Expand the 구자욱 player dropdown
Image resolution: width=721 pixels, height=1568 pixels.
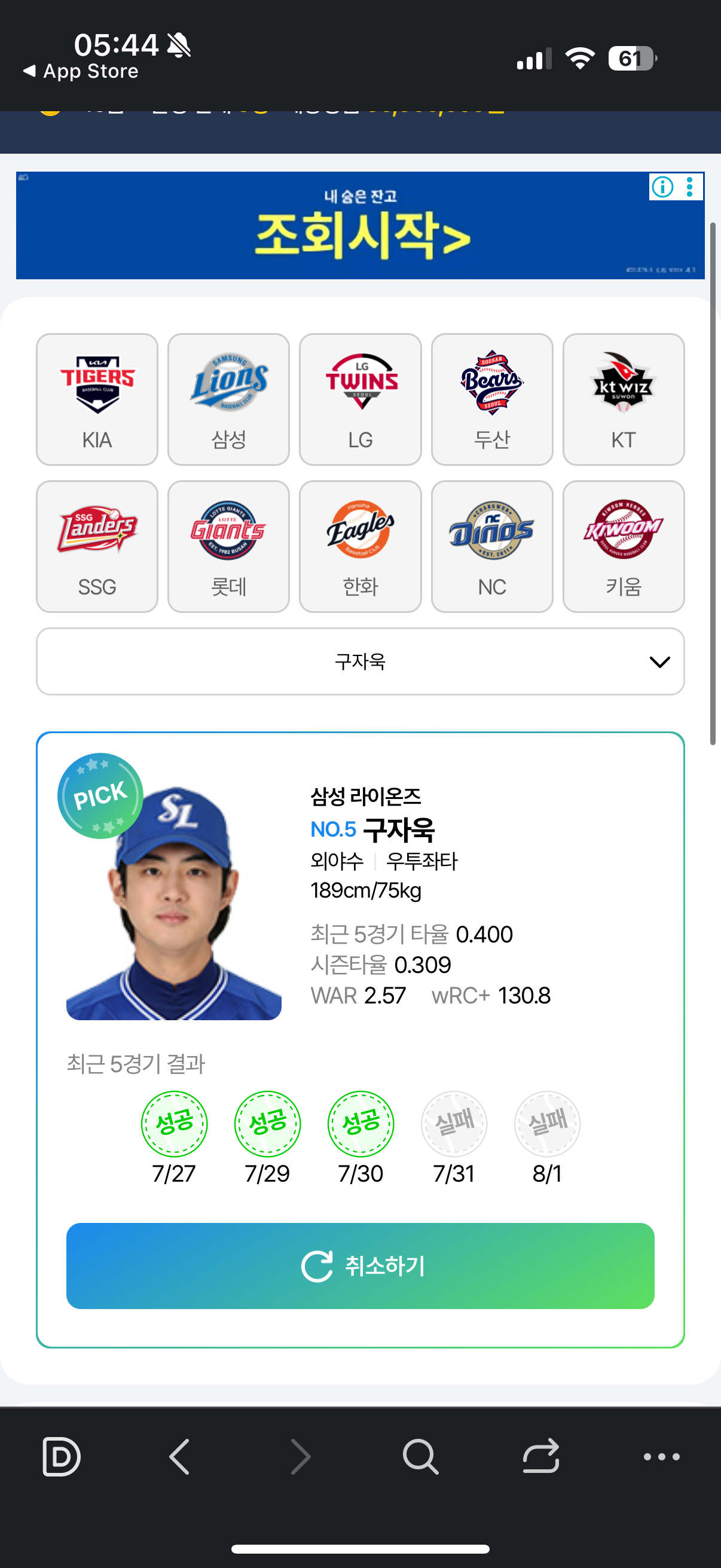(360, 661)
